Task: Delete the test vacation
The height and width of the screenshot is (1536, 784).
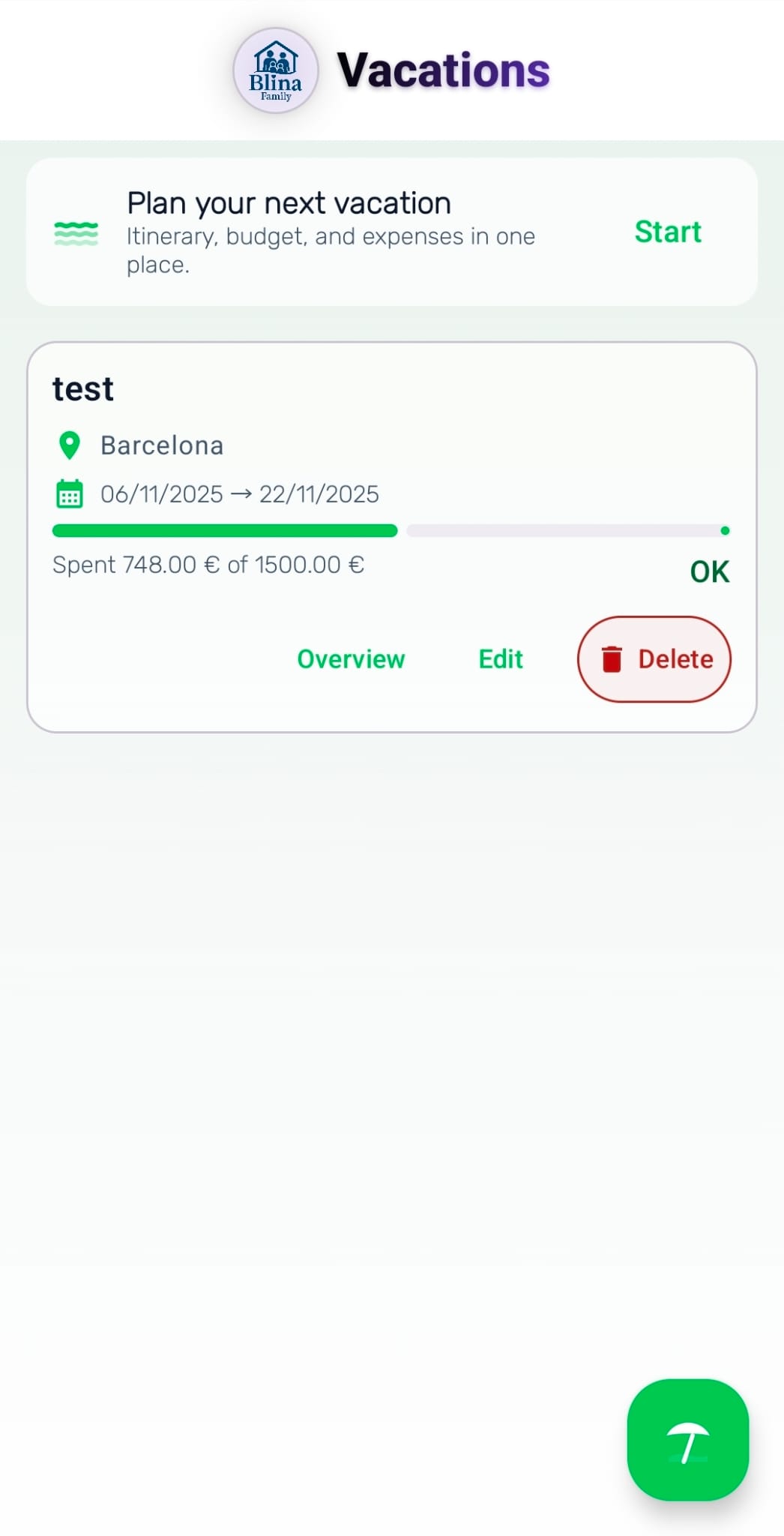Action: 654,658
